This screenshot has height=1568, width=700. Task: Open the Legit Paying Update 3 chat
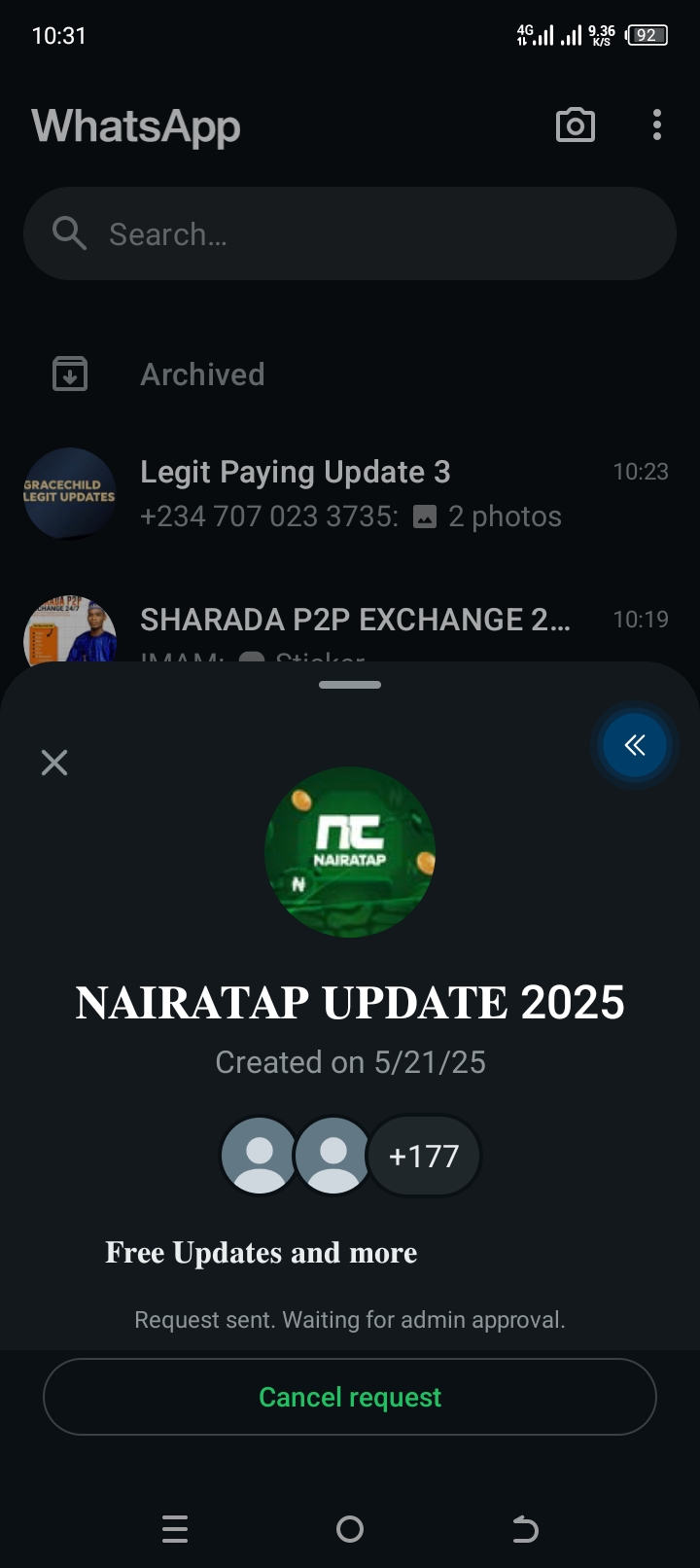350,493
